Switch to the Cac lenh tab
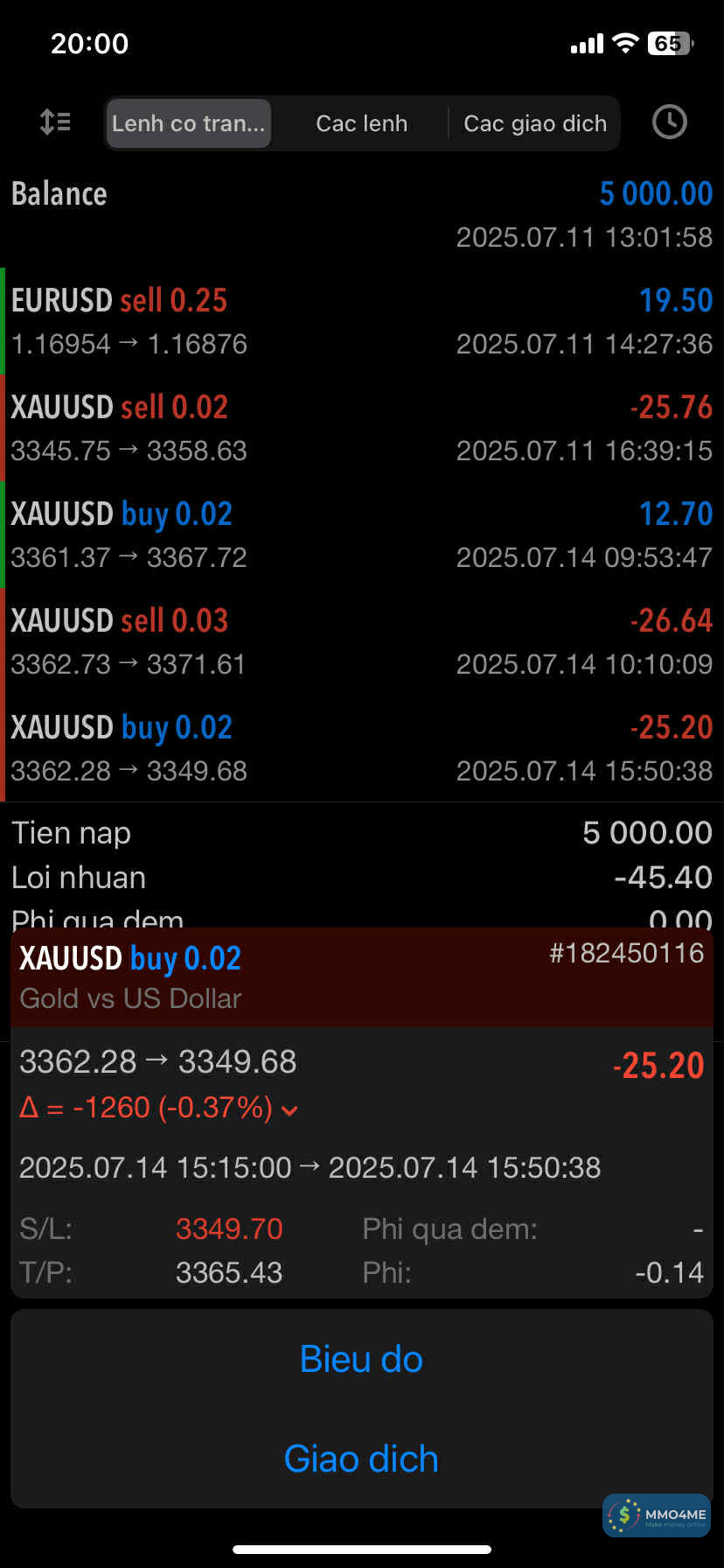Screen dimensions: 724x1568 (361, 123)
